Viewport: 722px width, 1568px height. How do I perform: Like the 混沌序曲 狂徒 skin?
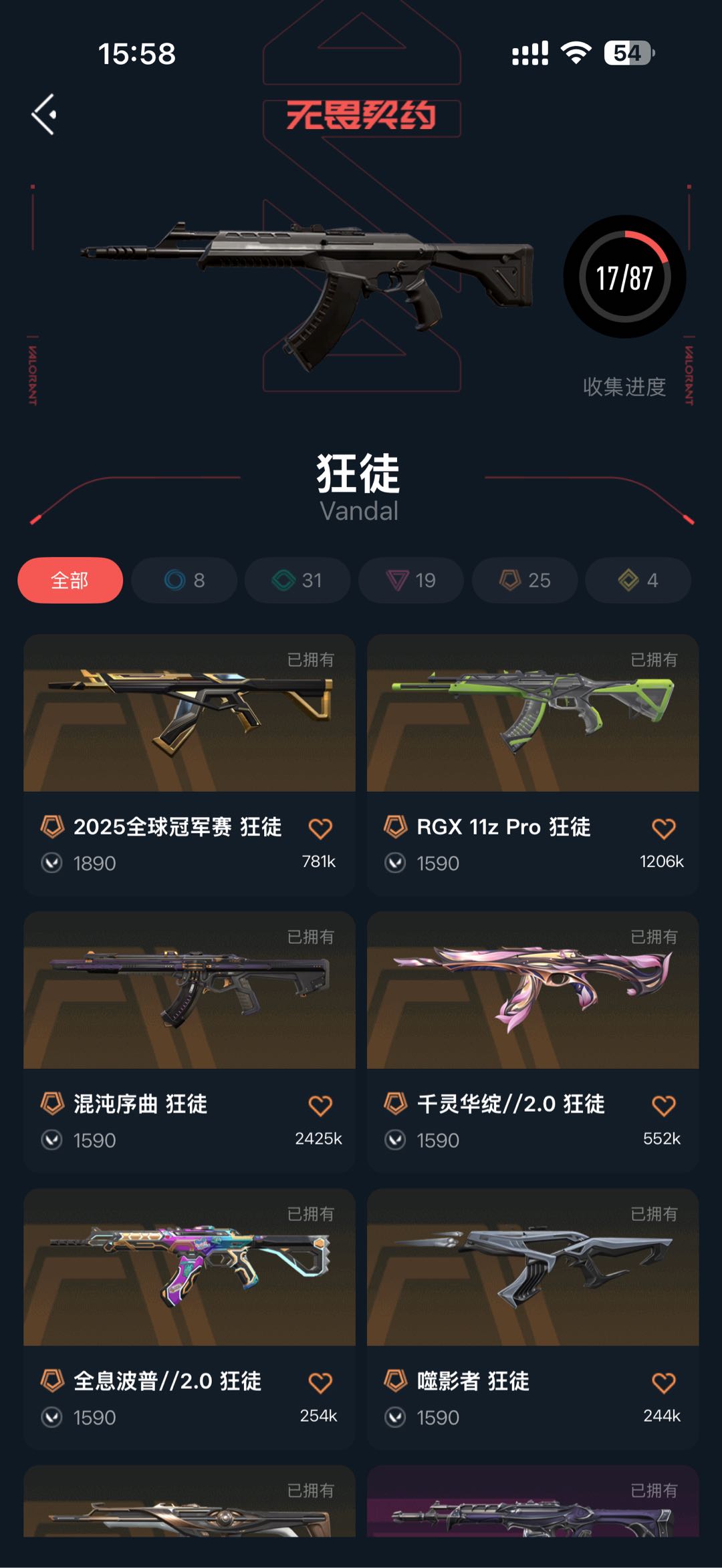pyautogui.click(x=320, y=1106)
